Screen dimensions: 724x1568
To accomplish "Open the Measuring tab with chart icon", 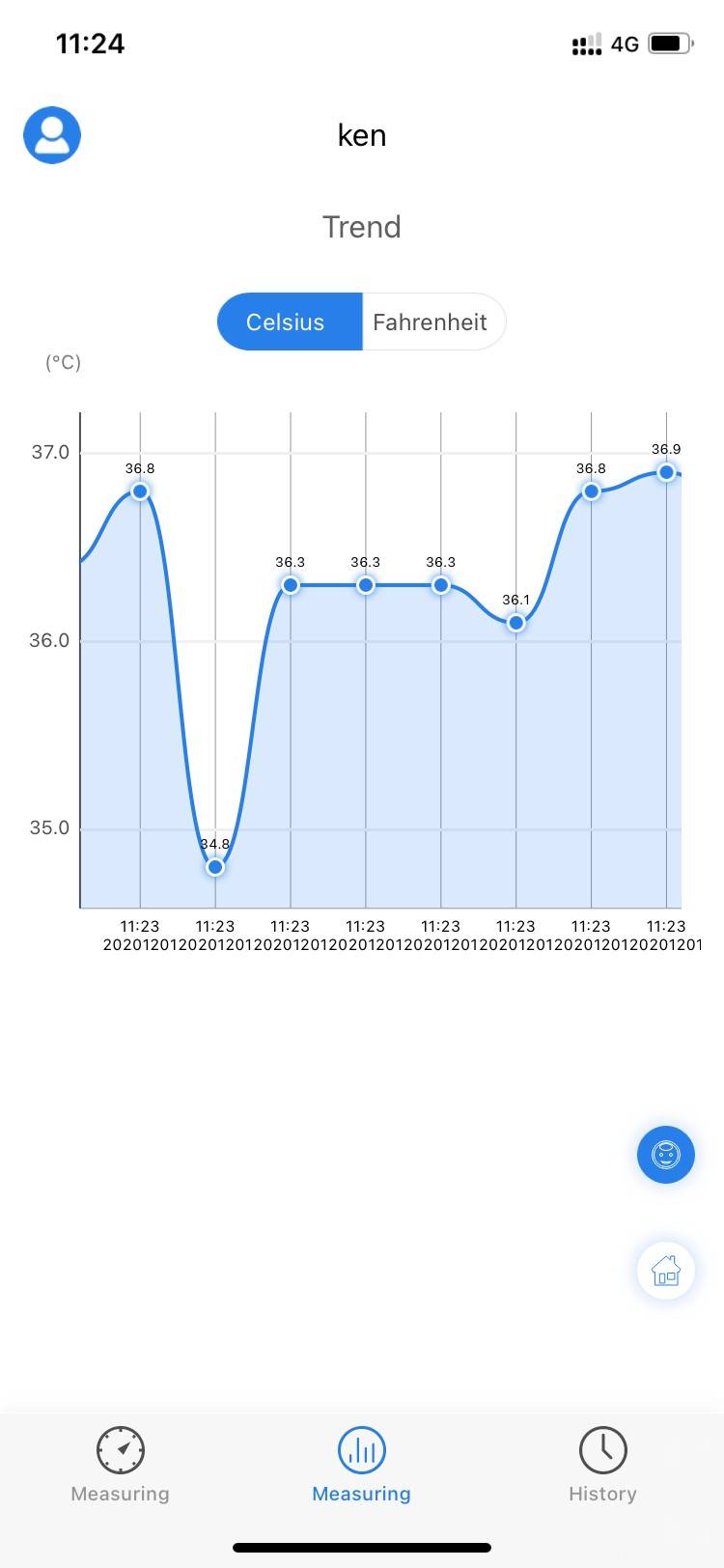I will point(362,1464).
